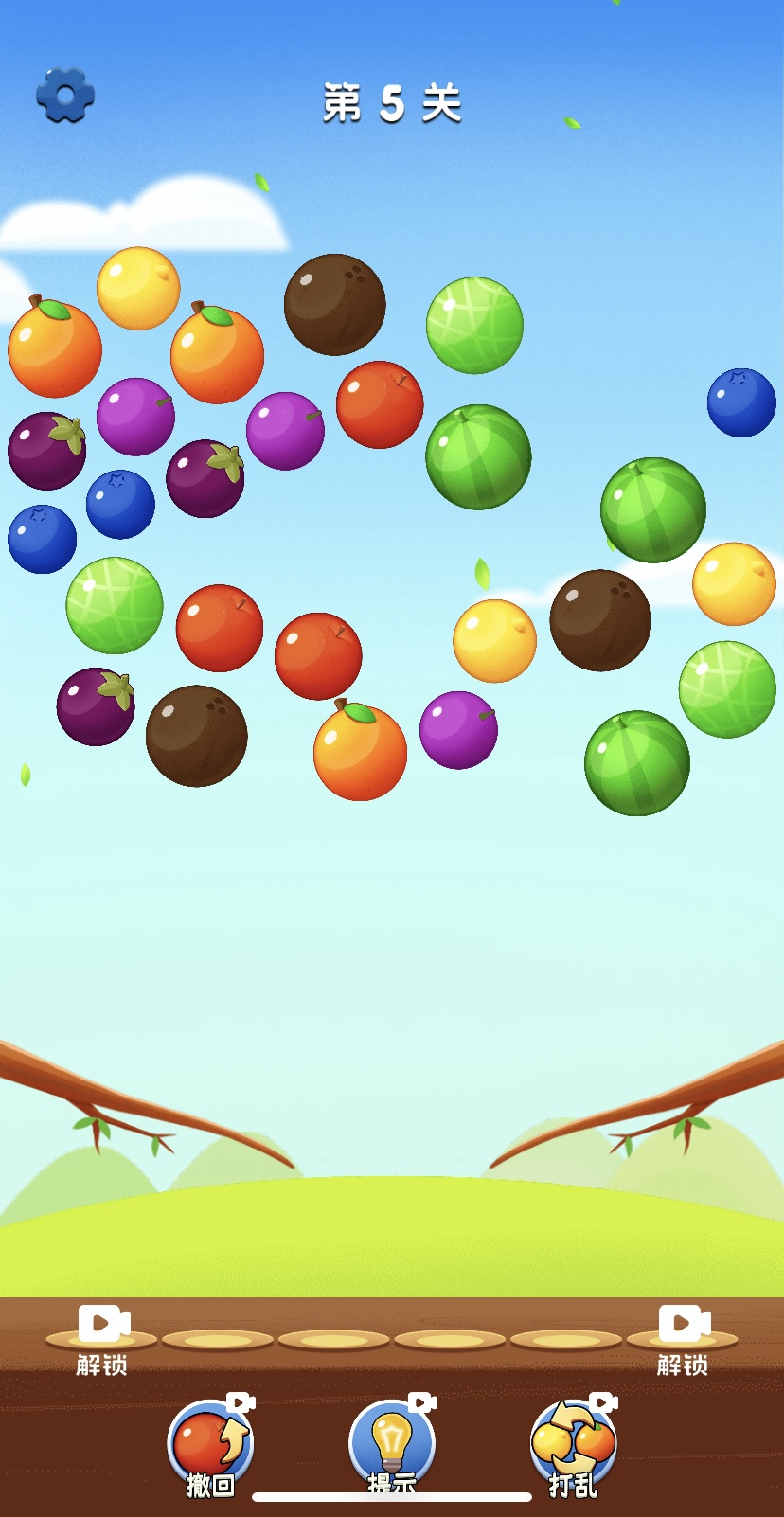The height and width of the screenshot is (1517, 784).
Task: Unlock the left 解锁 slot
Action: (102, 1338)
